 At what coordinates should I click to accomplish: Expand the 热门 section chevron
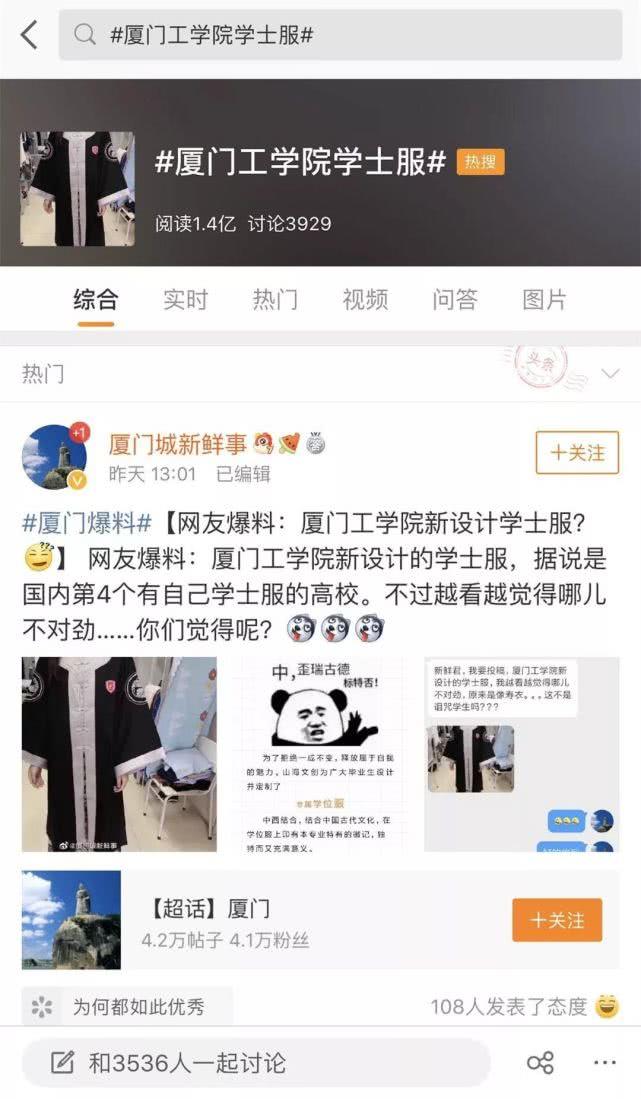click(x=610, y=373)
